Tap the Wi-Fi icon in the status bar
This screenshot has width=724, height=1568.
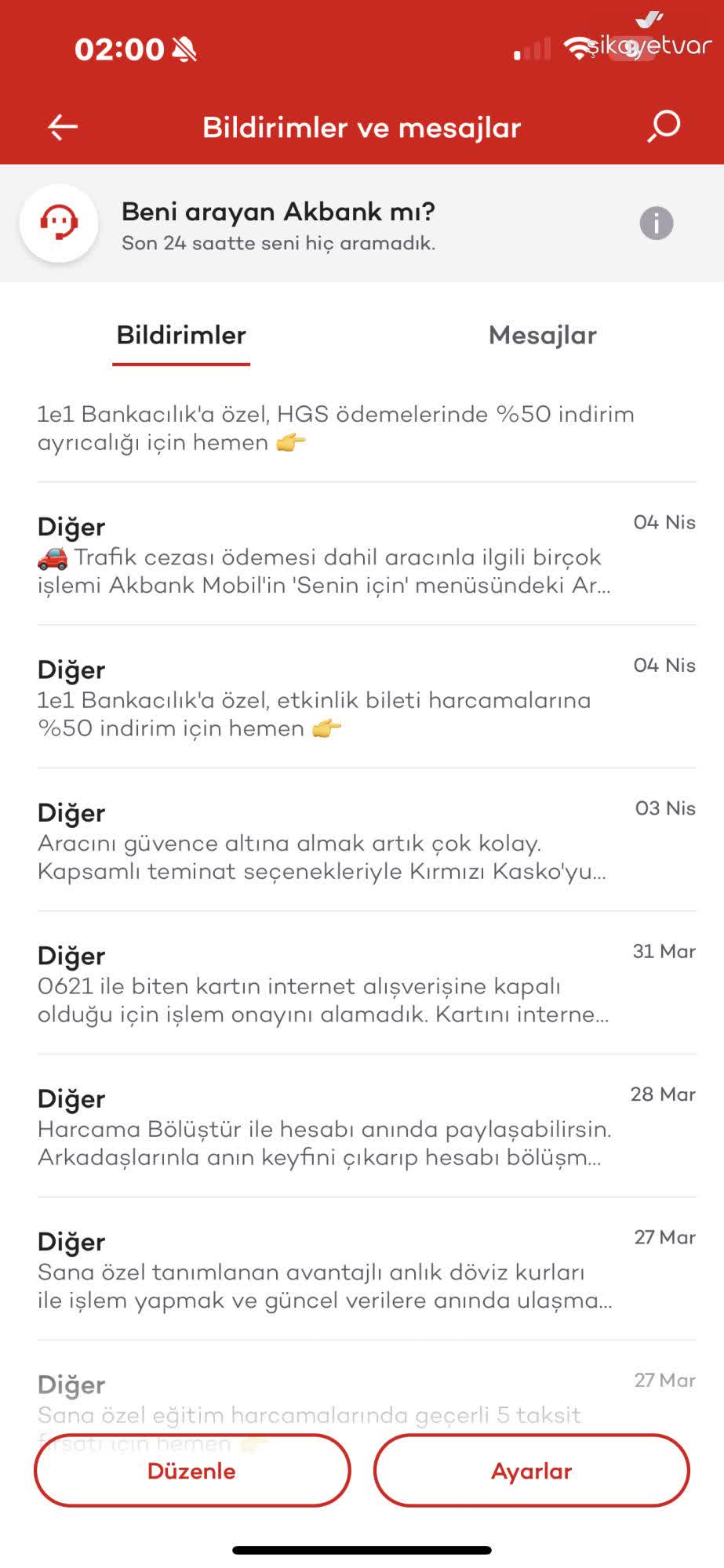coord(578,47)
